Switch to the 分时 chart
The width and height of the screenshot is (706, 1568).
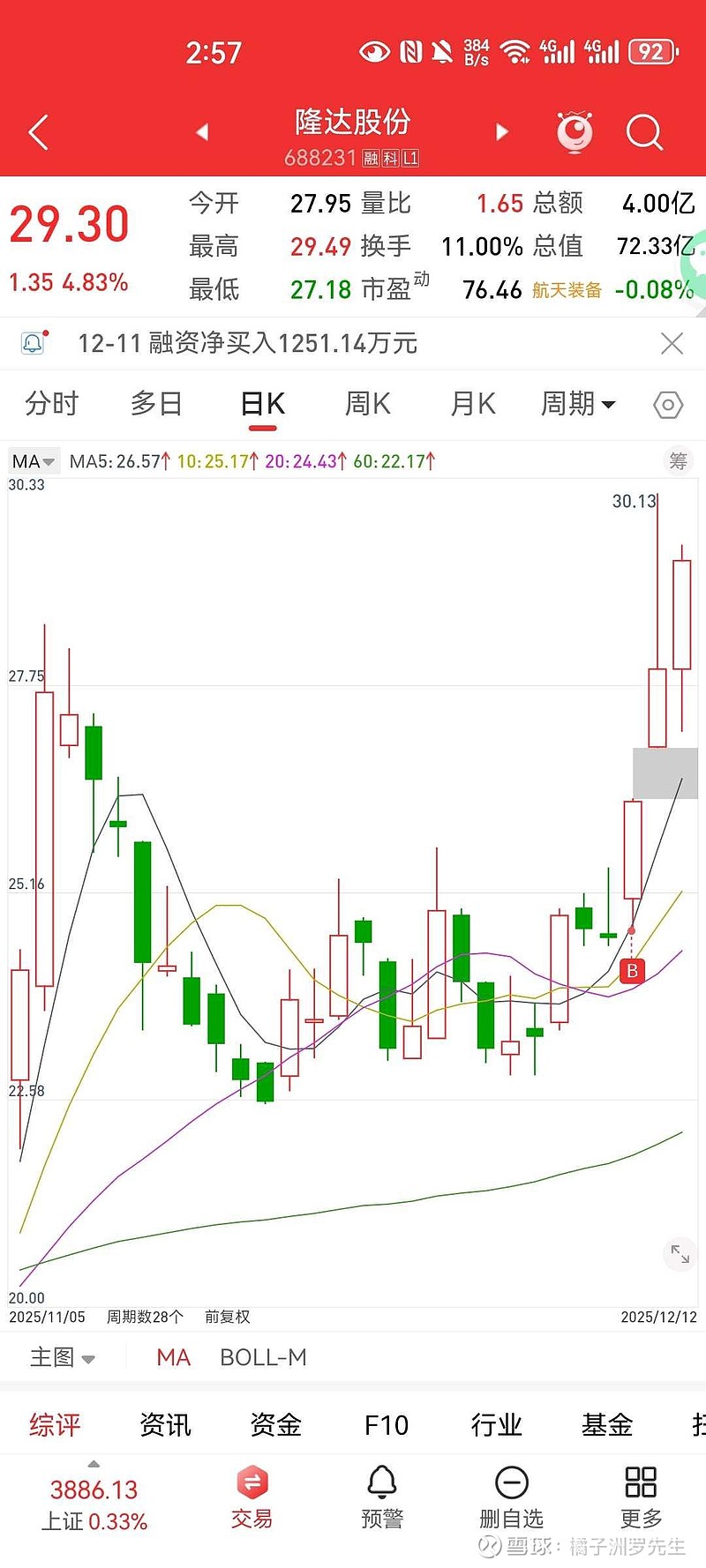click(52, 404)
